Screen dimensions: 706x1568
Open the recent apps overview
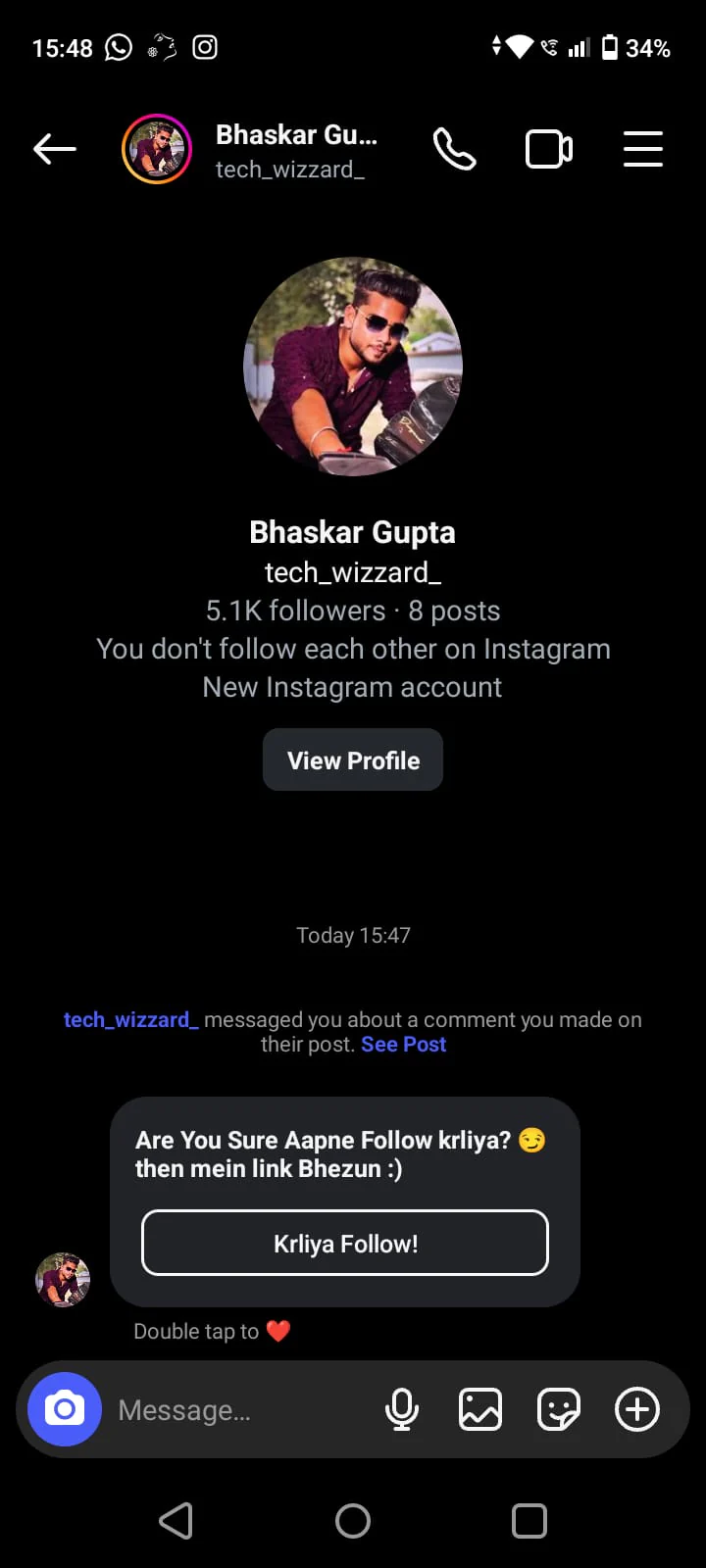click(529, 1521)
